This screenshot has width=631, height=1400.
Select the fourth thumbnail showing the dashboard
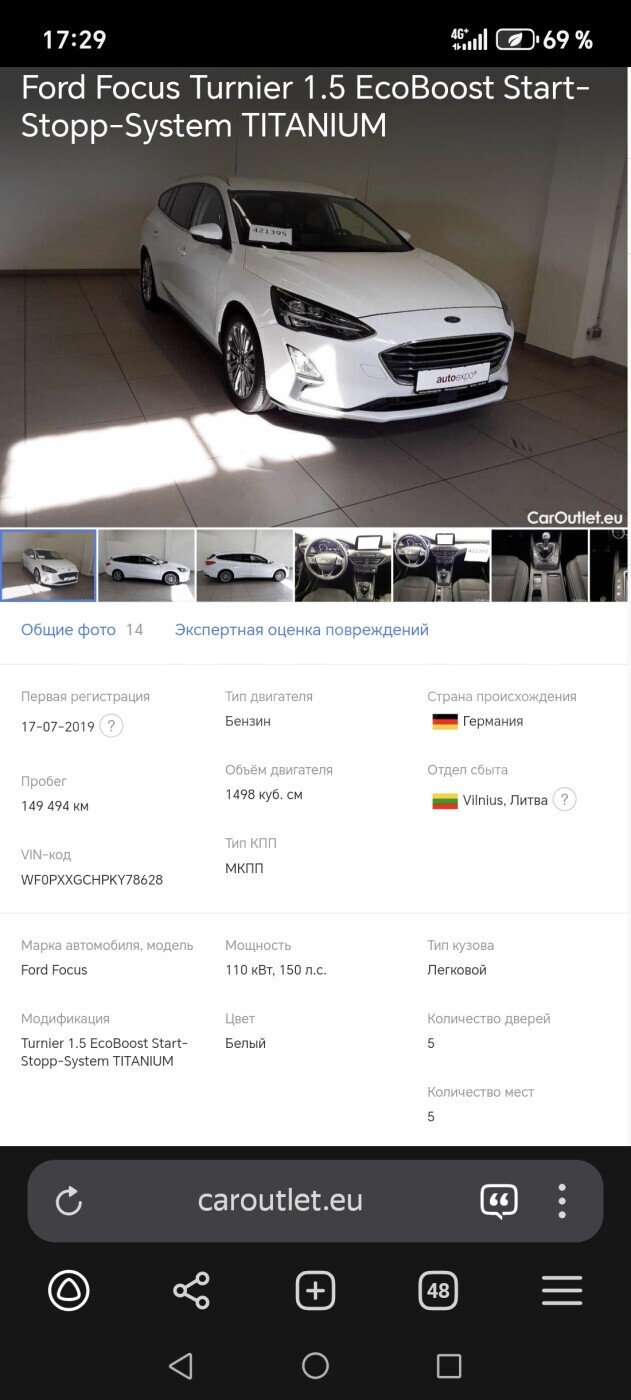click(x=342, y=566)
